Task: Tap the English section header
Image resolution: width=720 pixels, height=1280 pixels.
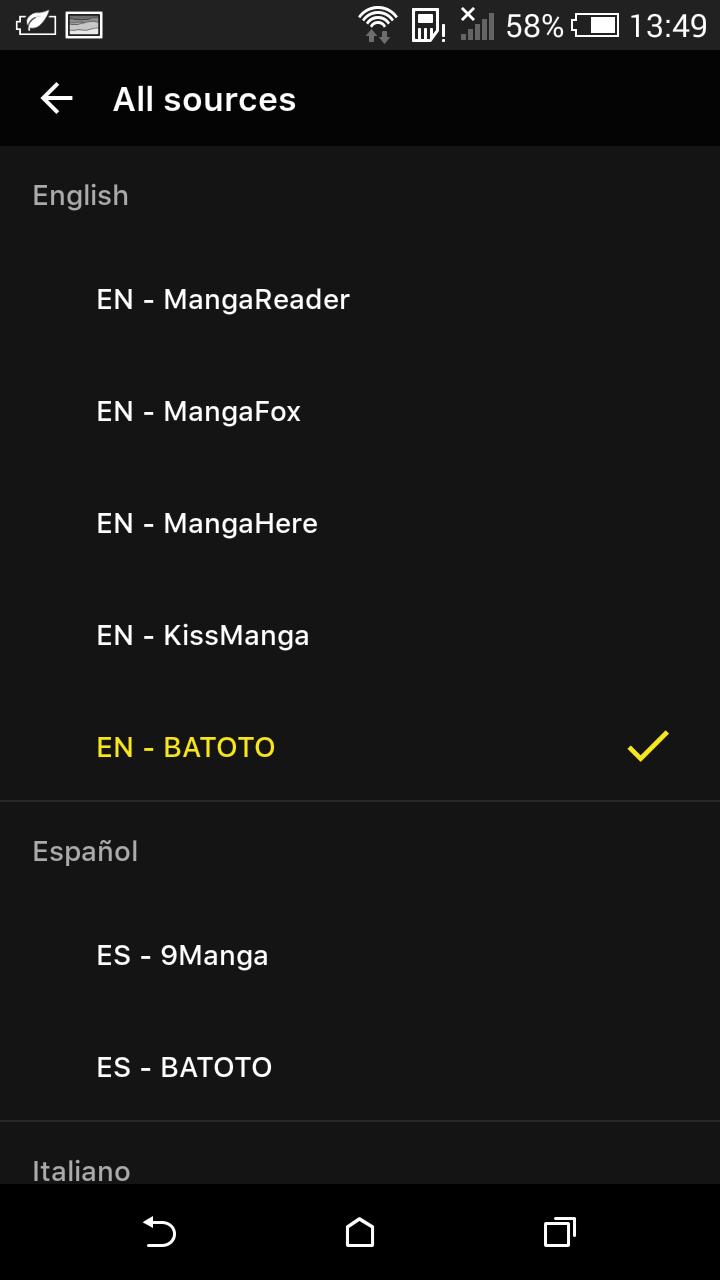Action: pyautogui.click(x=80, y=195)
